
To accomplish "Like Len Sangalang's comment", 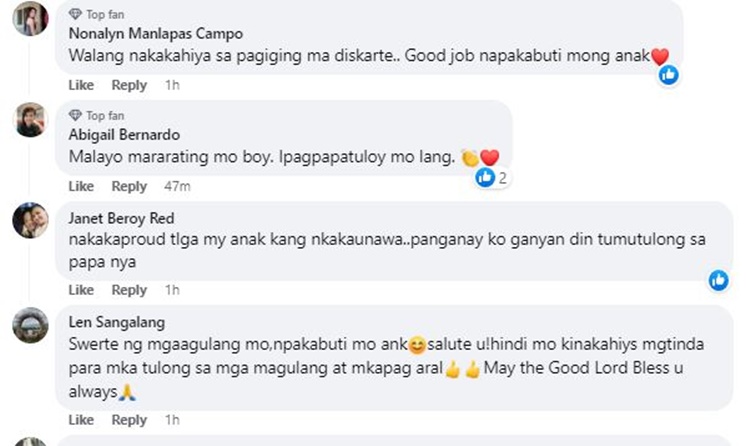I will click(80, 419).
